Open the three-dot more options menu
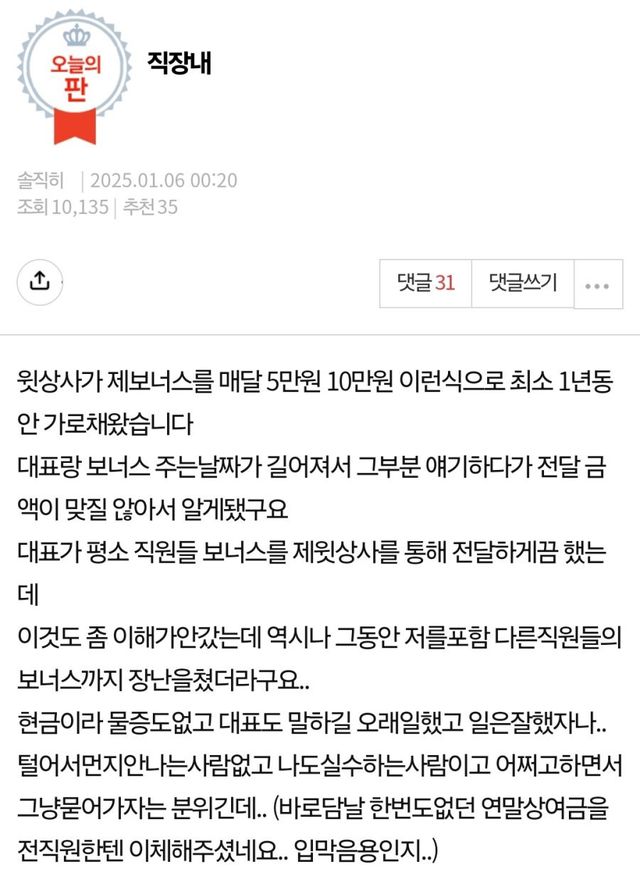The height and width of the screenshot is (876, 640). coord(597,284)
